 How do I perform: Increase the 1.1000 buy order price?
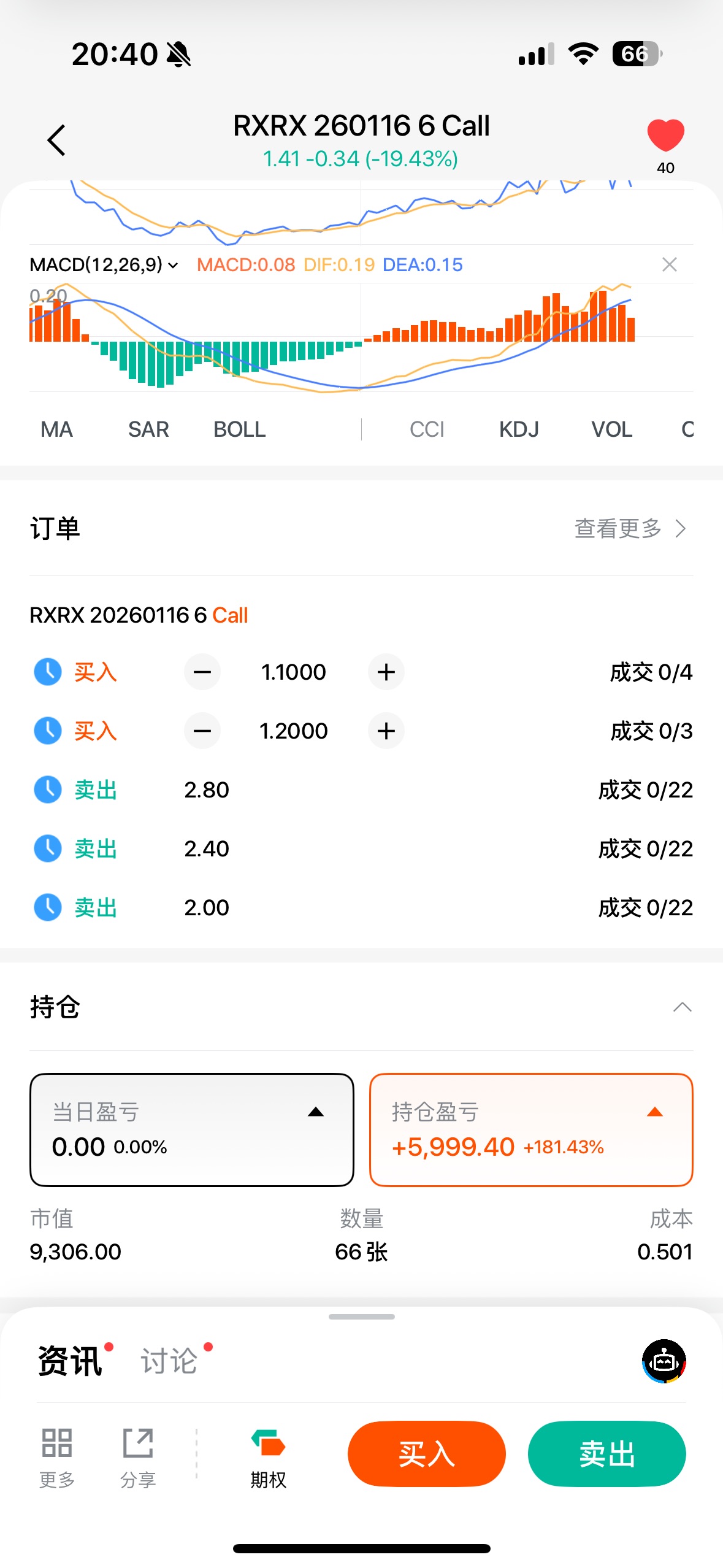pyautogui.click(x=386, y=672)
